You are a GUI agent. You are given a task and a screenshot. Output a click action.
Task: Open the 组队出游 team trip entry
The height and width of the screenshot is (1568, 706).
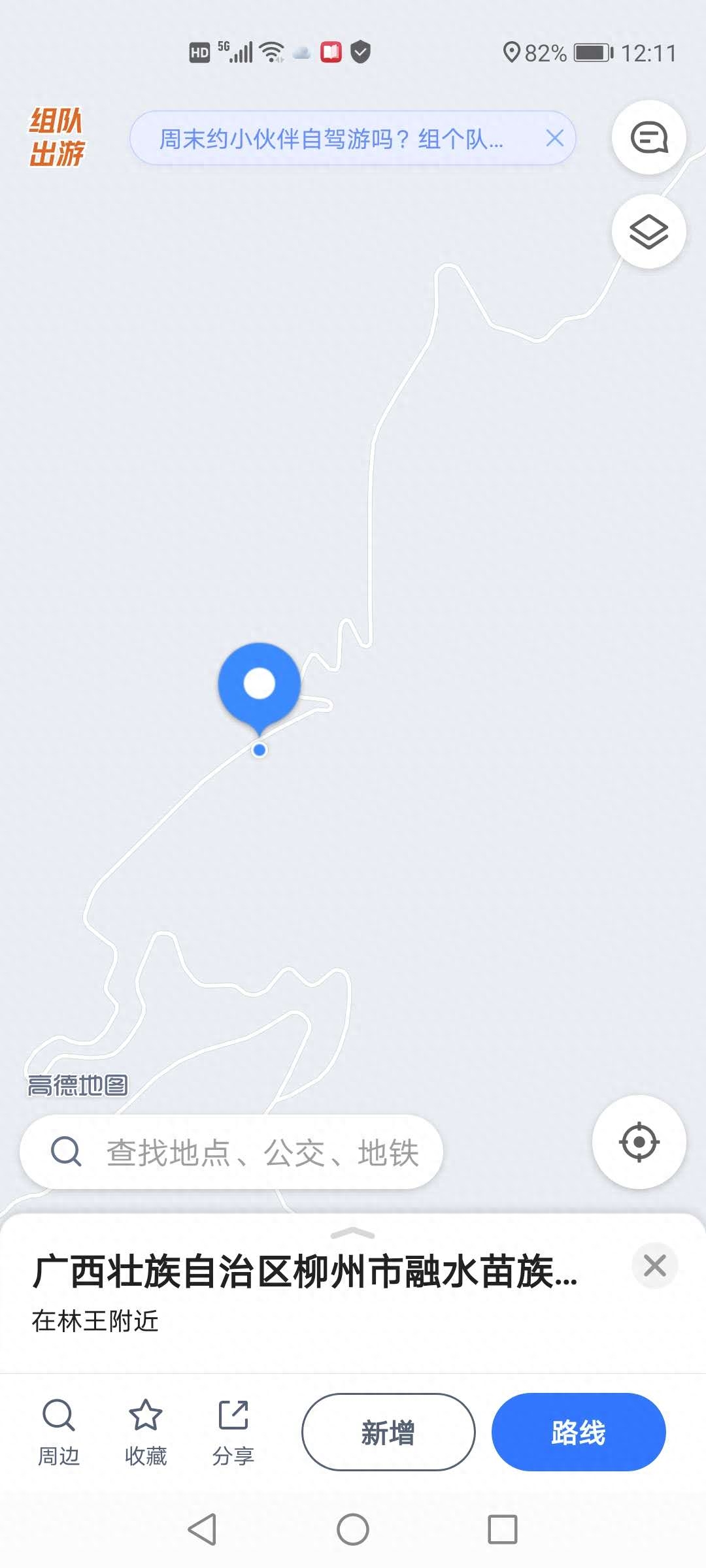coord(56,137)
